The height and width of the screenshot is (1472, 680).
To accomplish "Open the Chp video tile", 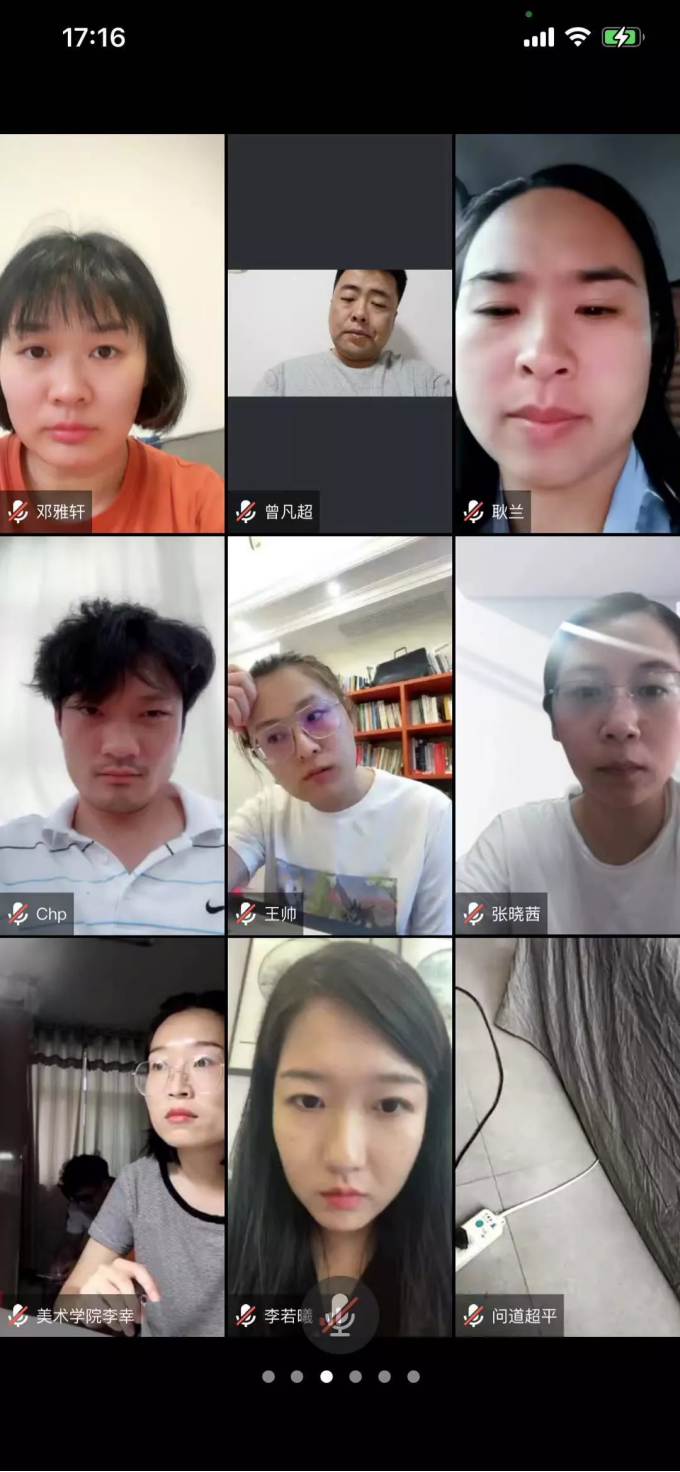I will coord(112,735).
